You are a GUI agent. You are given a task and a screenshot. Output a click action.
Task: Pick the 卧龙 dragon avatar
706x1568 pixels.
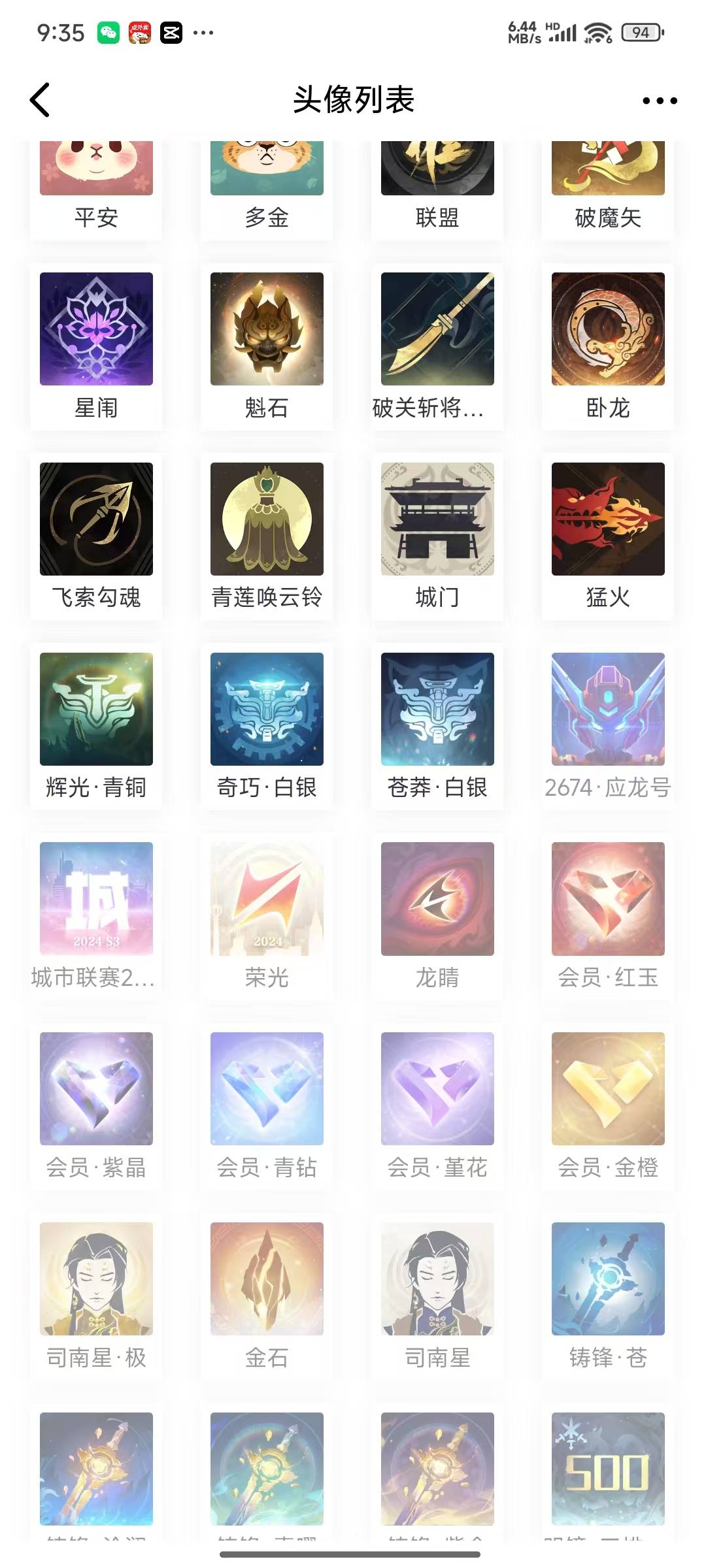pyautogui.click(x=608, y=347)
